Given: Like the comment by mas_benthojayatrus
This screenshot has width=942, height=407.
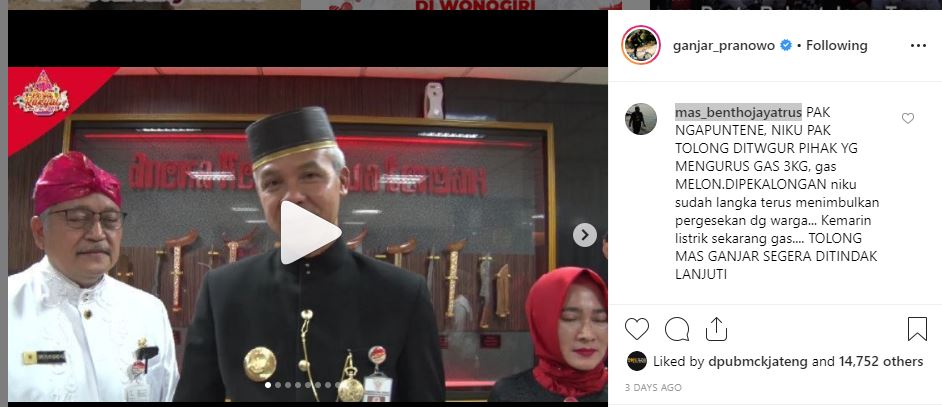Looking at the screenshot, I should pos(908,119).
